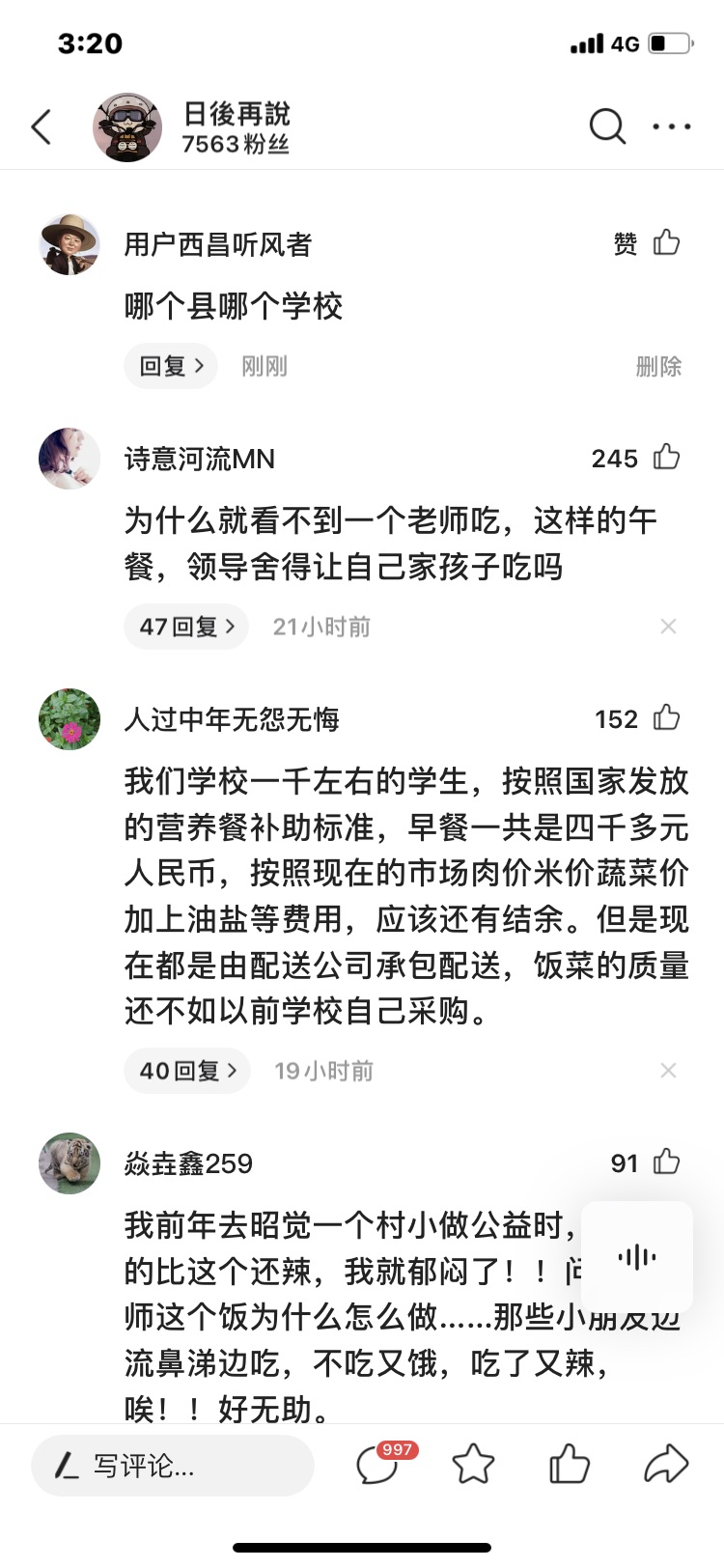
Task: Dismiss 诗意河流MN's comment with the X
Action: click(668, 627)
